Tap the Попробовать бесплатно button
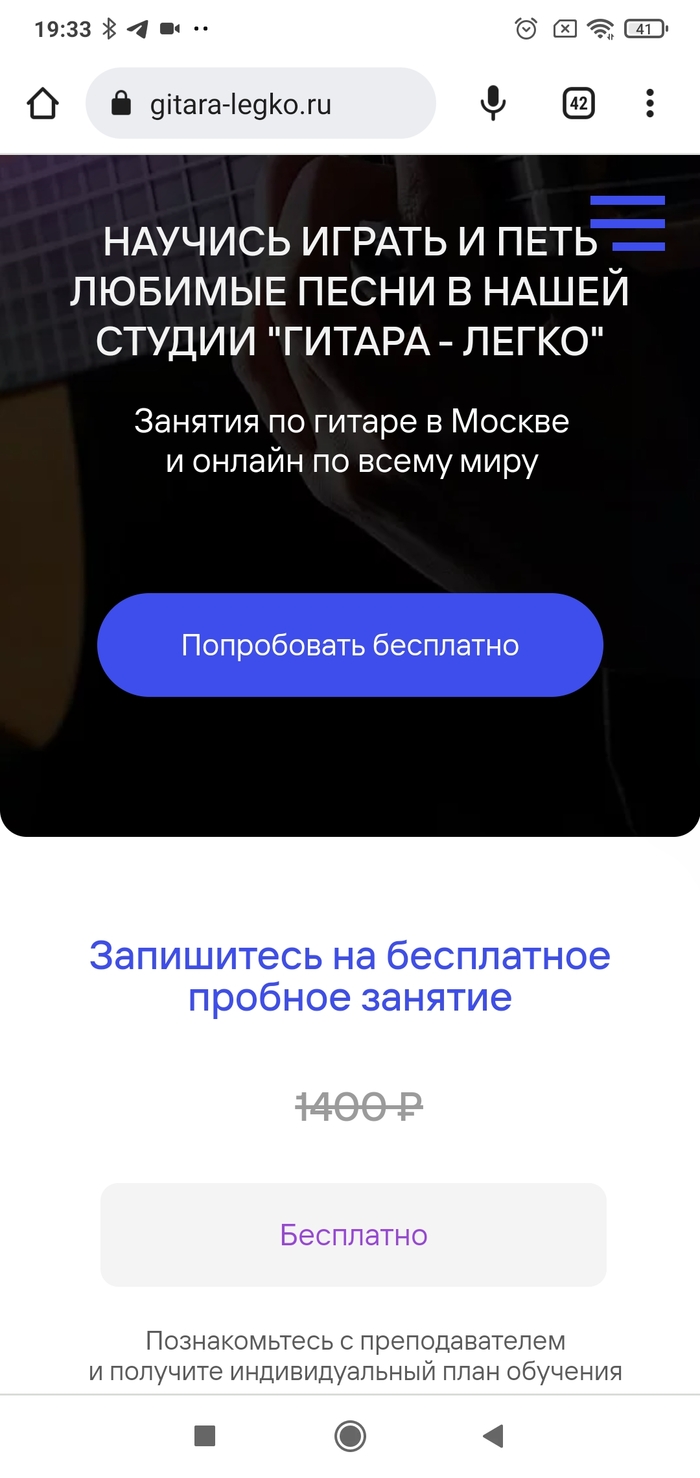 tap(350, 645)
